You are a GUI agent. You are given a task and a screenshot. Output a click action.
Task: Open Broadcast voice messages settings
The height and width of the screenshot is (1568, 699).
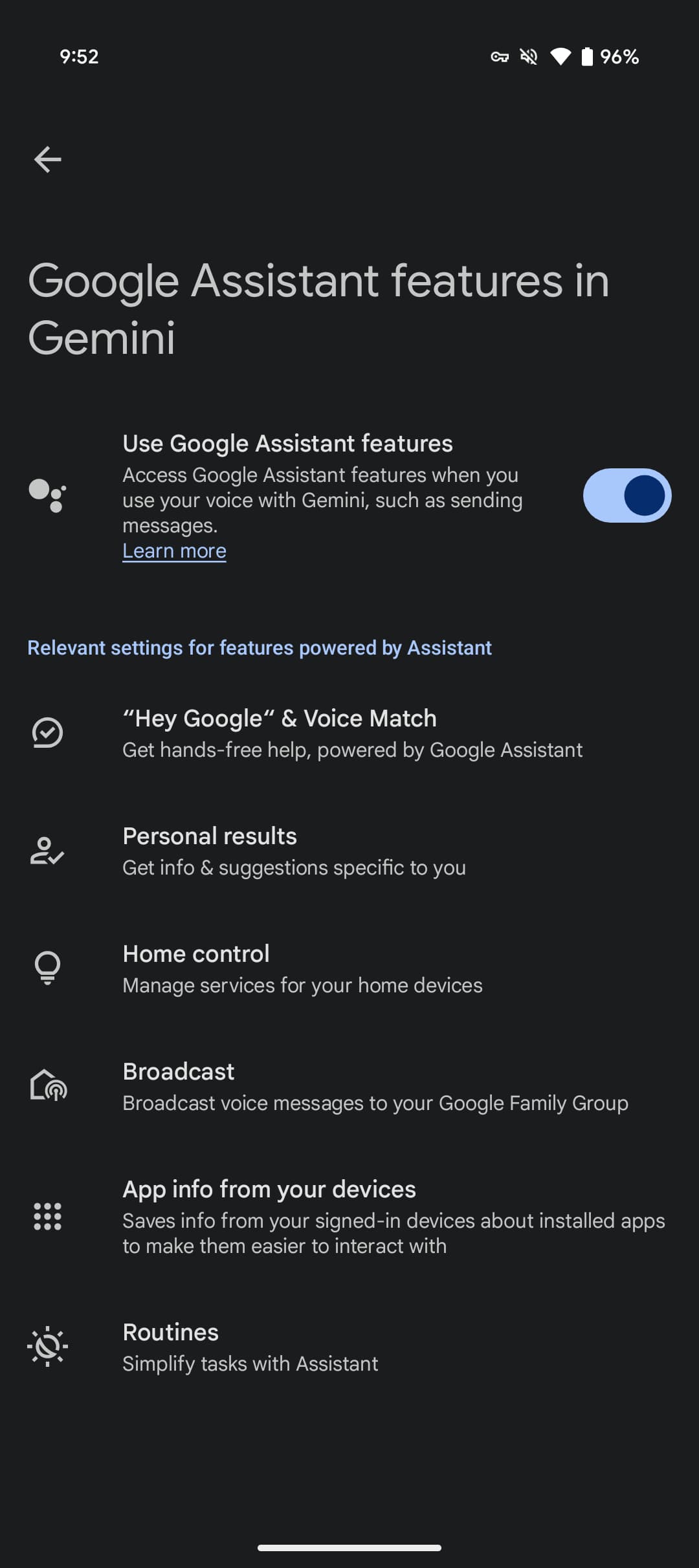349,1086
